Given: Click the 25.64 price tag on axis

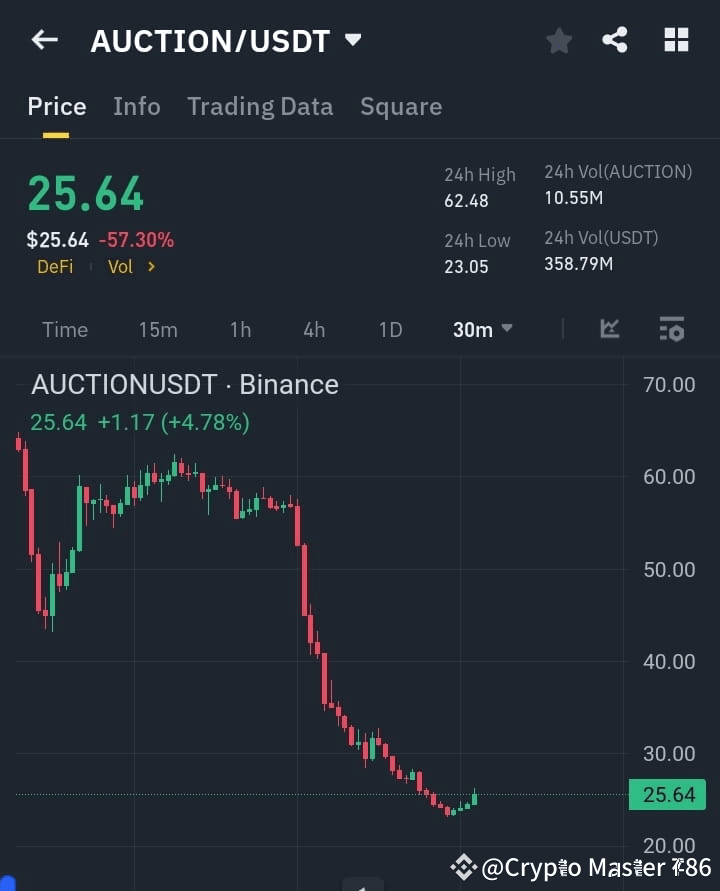Looking at the screenshot, I should [667, 794].
